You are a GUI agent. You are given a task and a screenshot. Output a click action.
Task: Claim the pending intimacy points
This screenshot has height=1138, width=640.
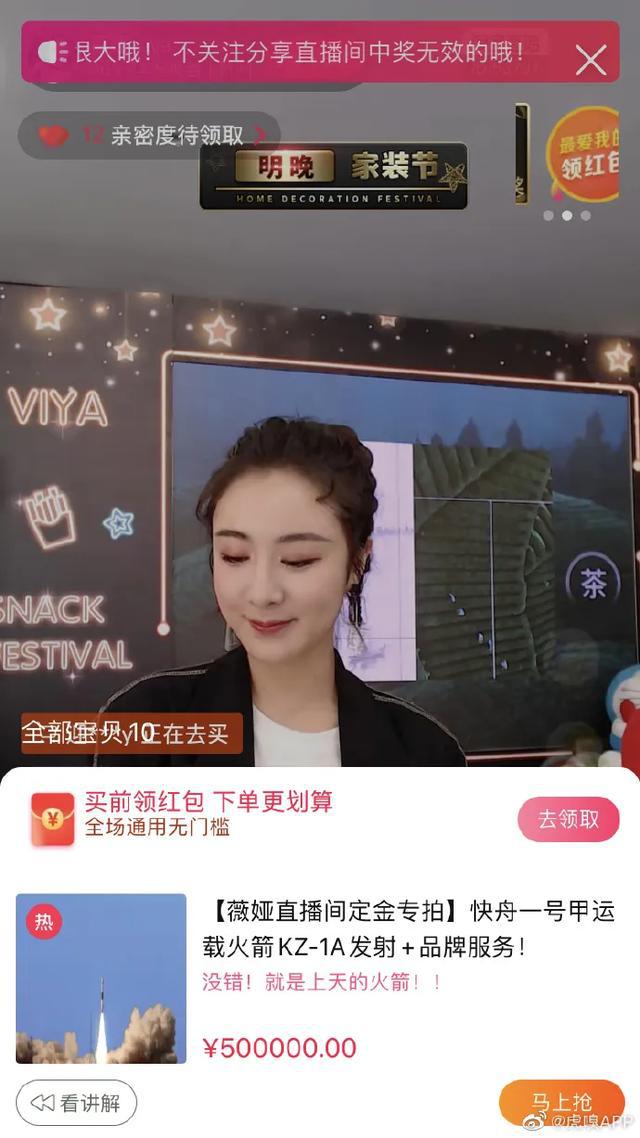coord(150,135)
